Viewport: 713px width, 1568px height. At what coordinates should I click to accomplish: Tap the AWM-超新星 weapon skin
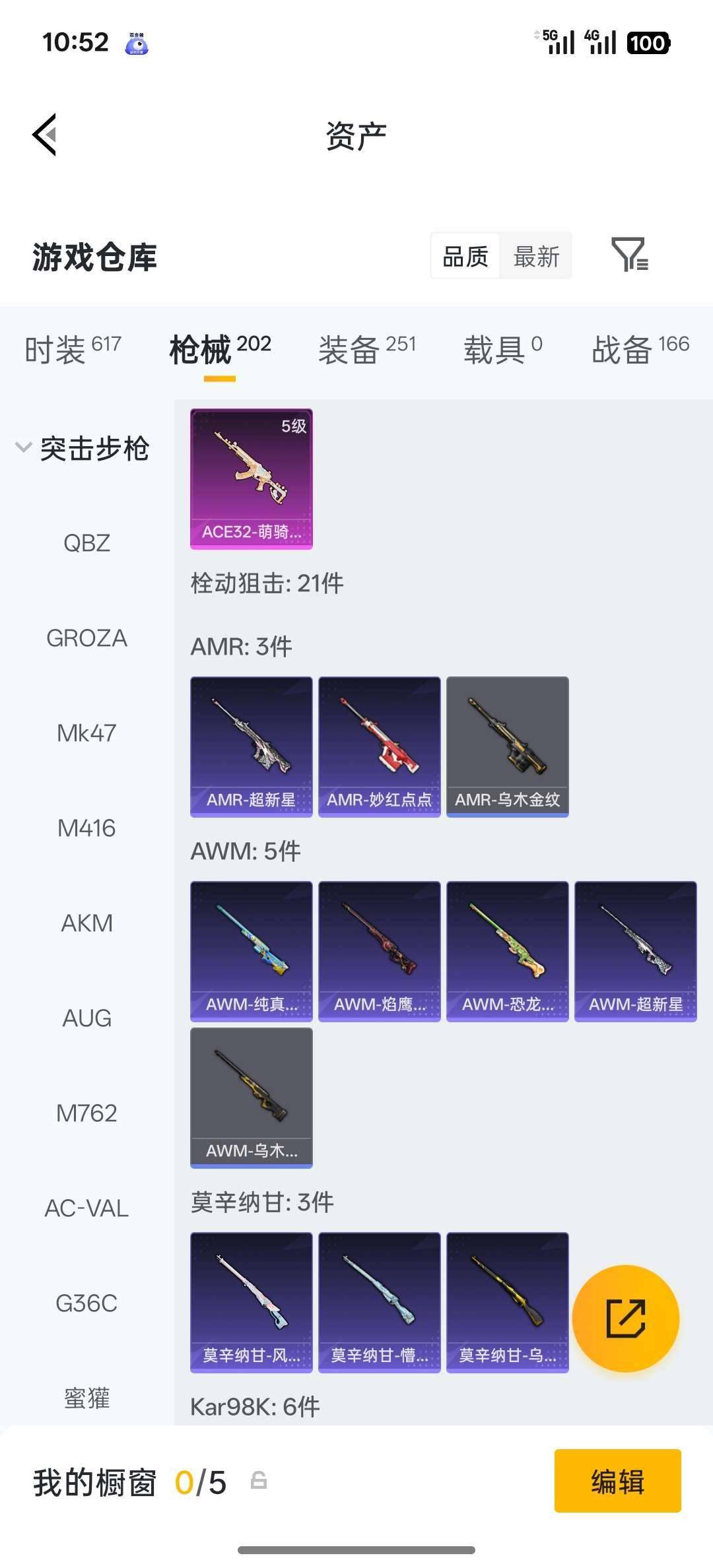636,950
